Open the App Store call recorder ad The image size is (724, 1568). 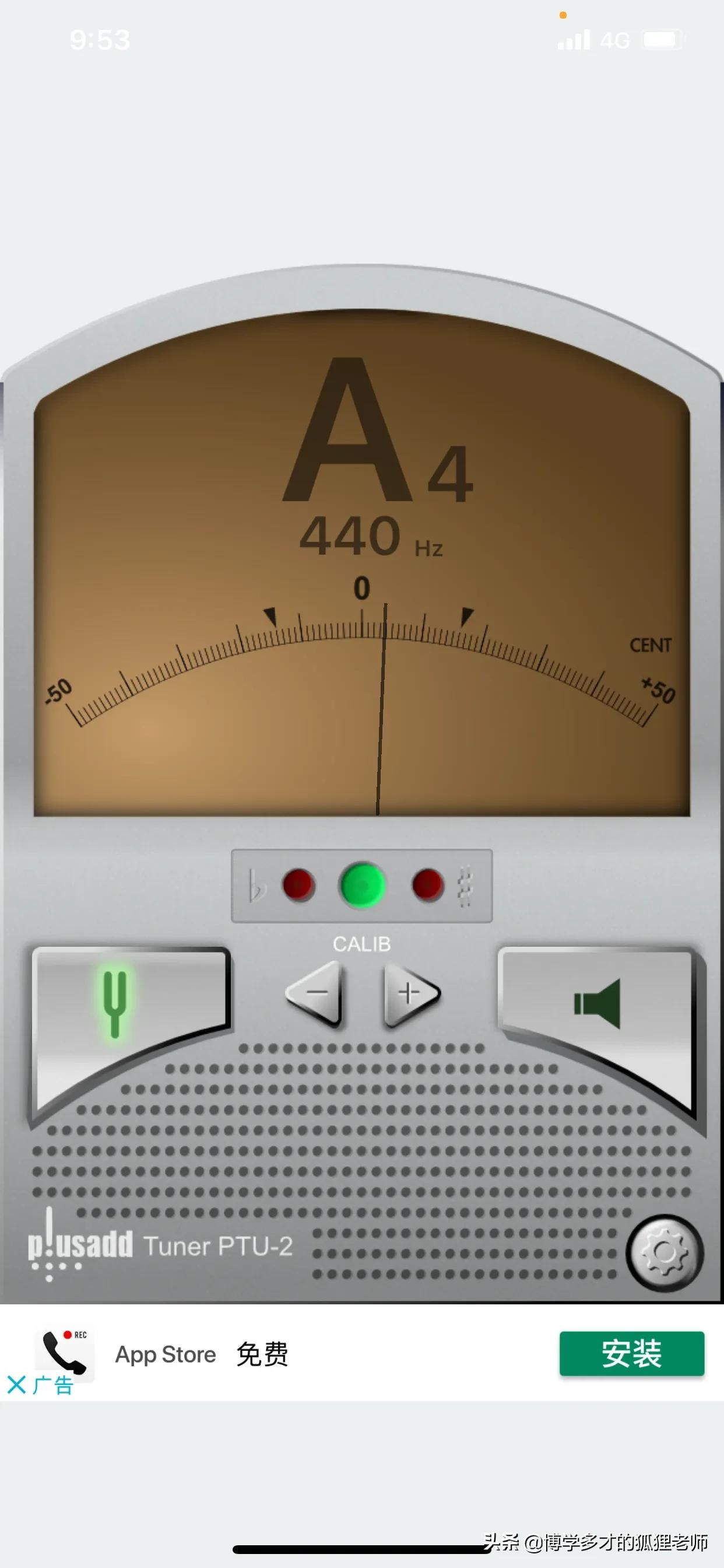[166, 1354]
